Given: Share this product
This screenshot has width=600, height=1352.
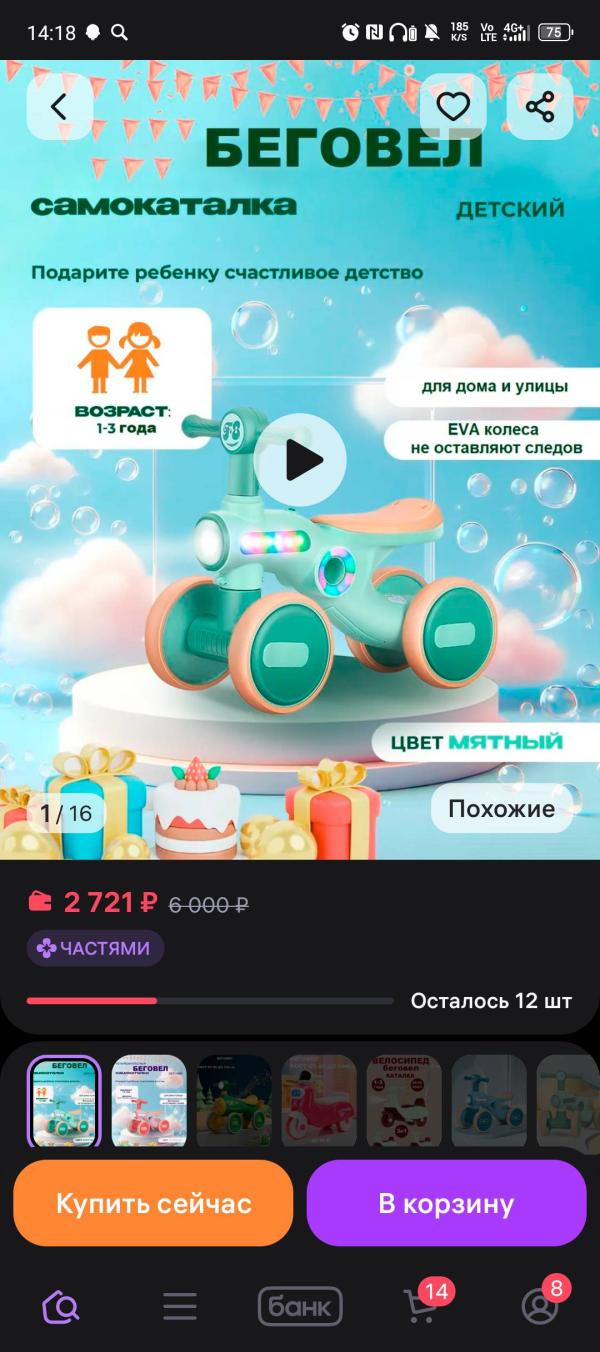Looking at the screenshot, I should tap(540, 107).
